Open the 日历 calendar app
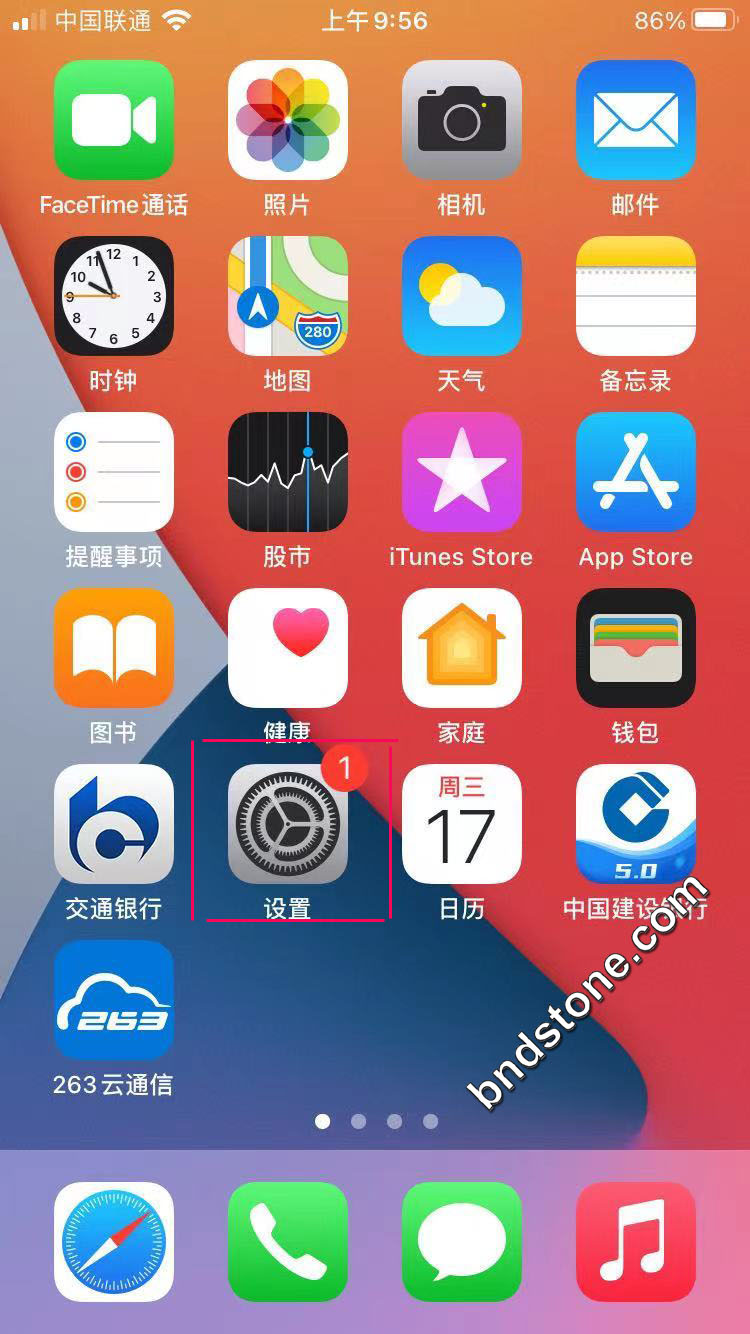Image resolution: width=750 pixels, height=1334 pixels. tap(461, 824)
